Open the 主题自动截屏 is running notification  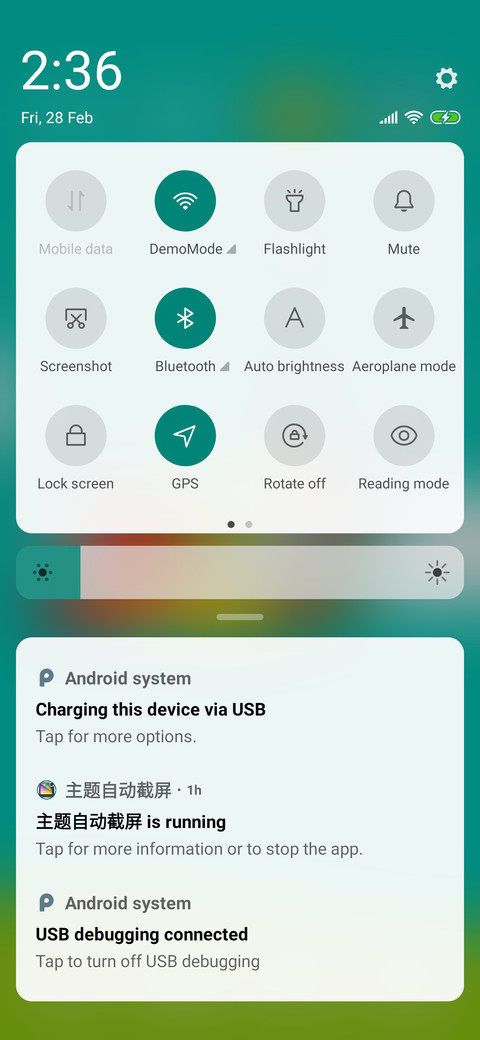pos(240,819)
